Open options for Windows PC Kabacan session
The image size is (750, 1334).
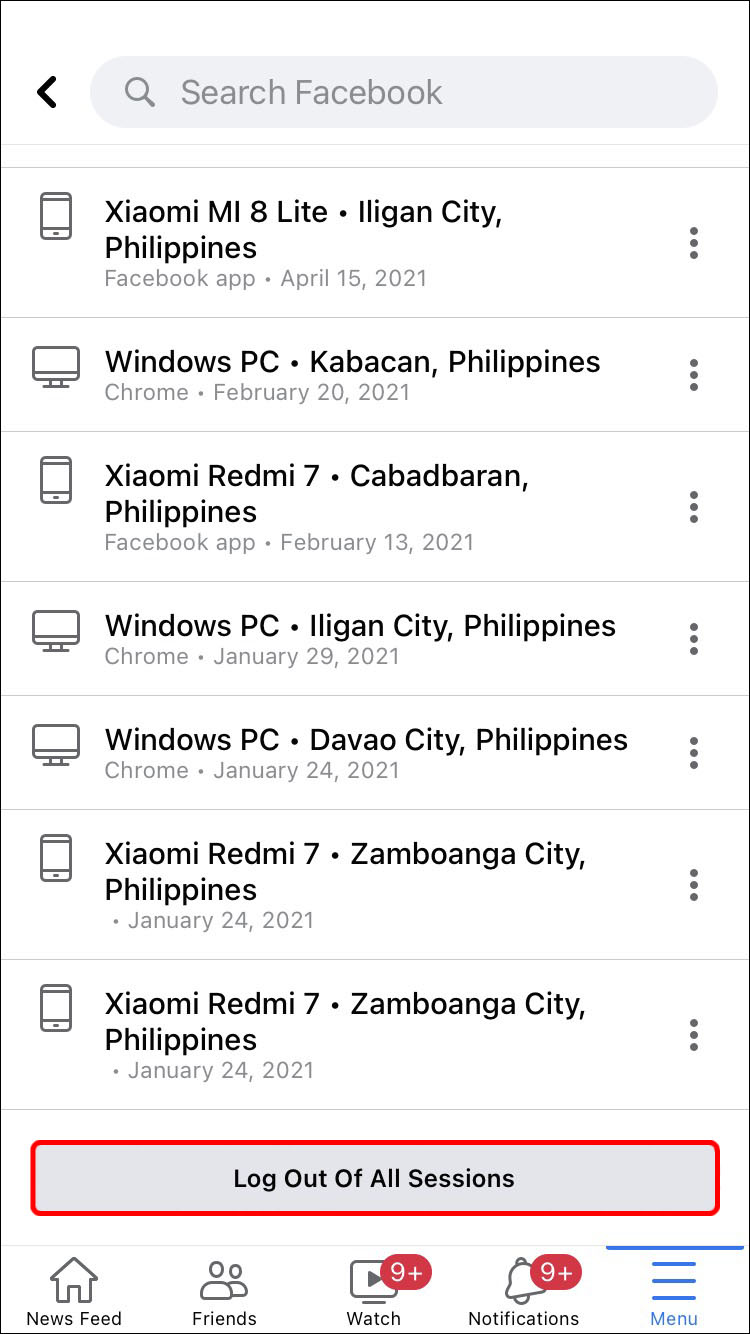tap(693, 375)
